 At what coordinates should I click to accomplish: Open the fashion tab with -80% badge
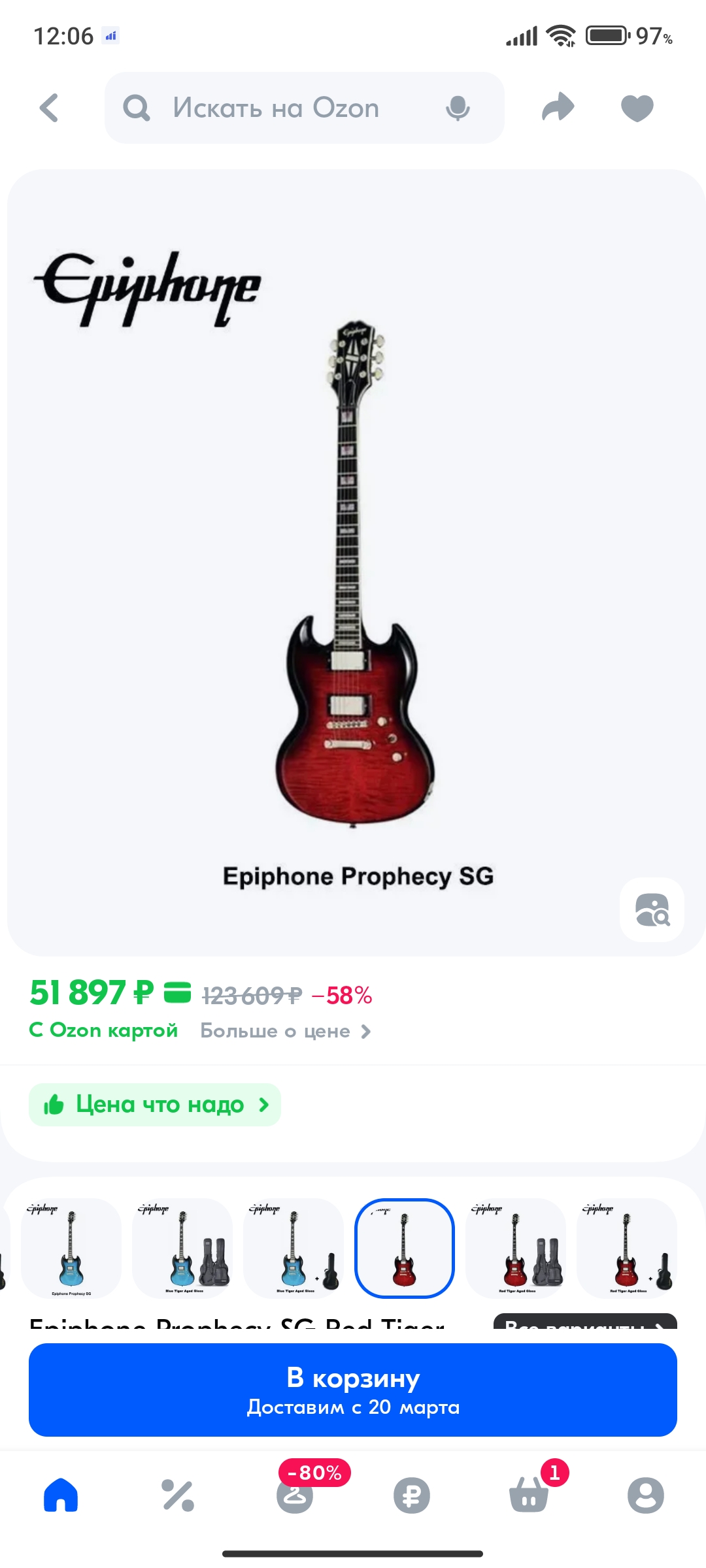pyautogui.click(x=295, y=1495)
